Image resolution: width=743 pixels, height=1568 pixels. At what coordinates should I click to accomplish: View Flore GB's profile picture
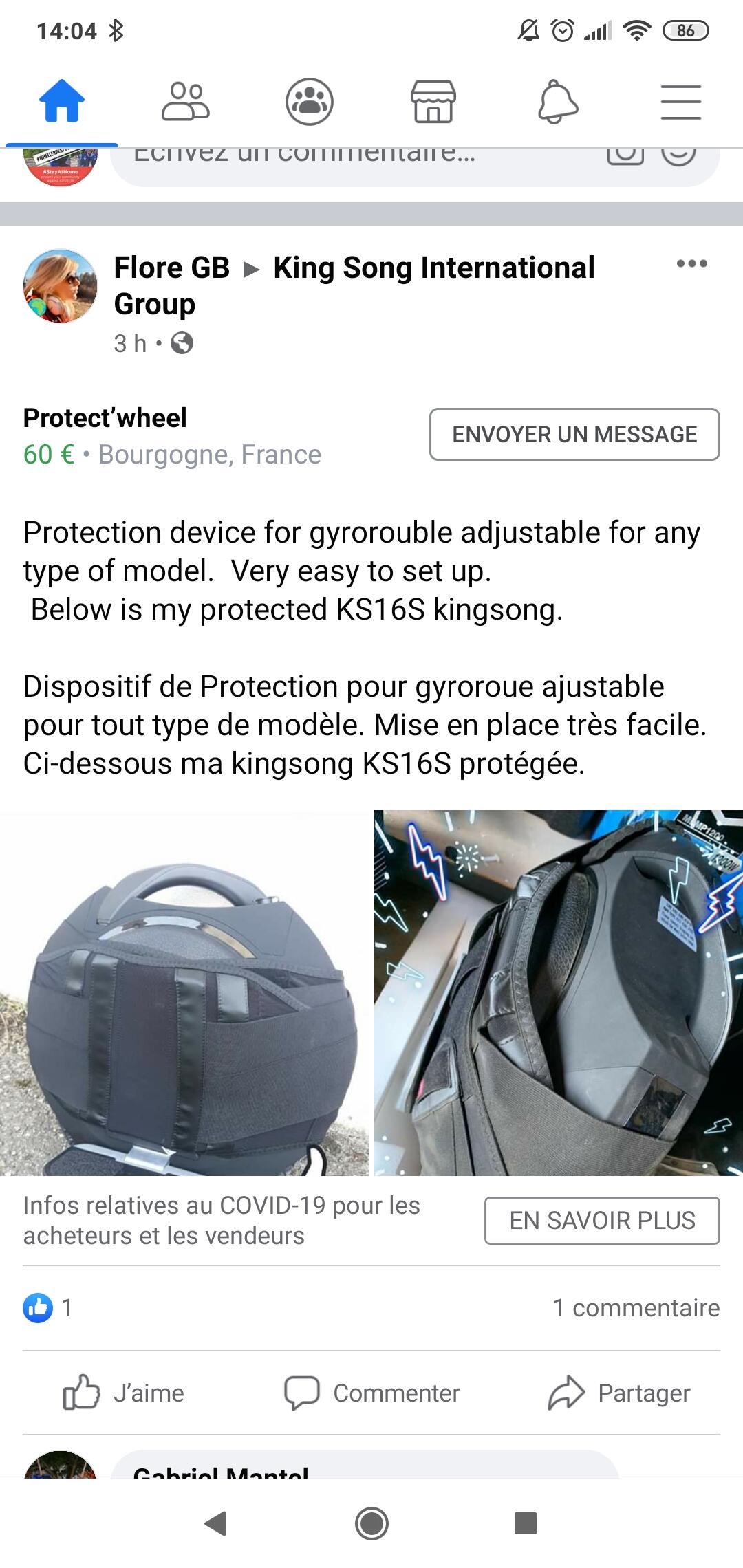pos(61,285)
